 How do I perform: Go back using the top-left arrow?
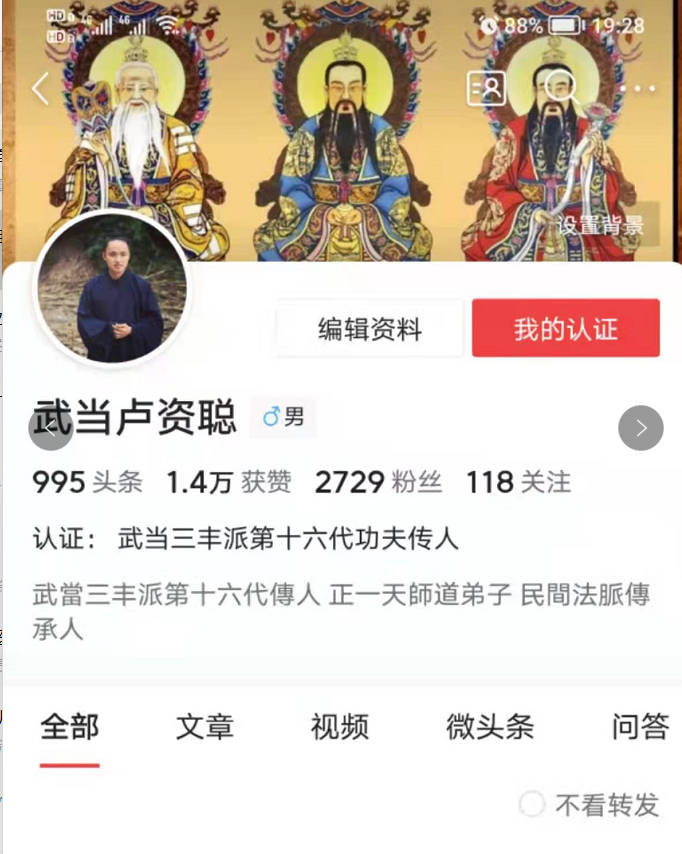[40, 89]
